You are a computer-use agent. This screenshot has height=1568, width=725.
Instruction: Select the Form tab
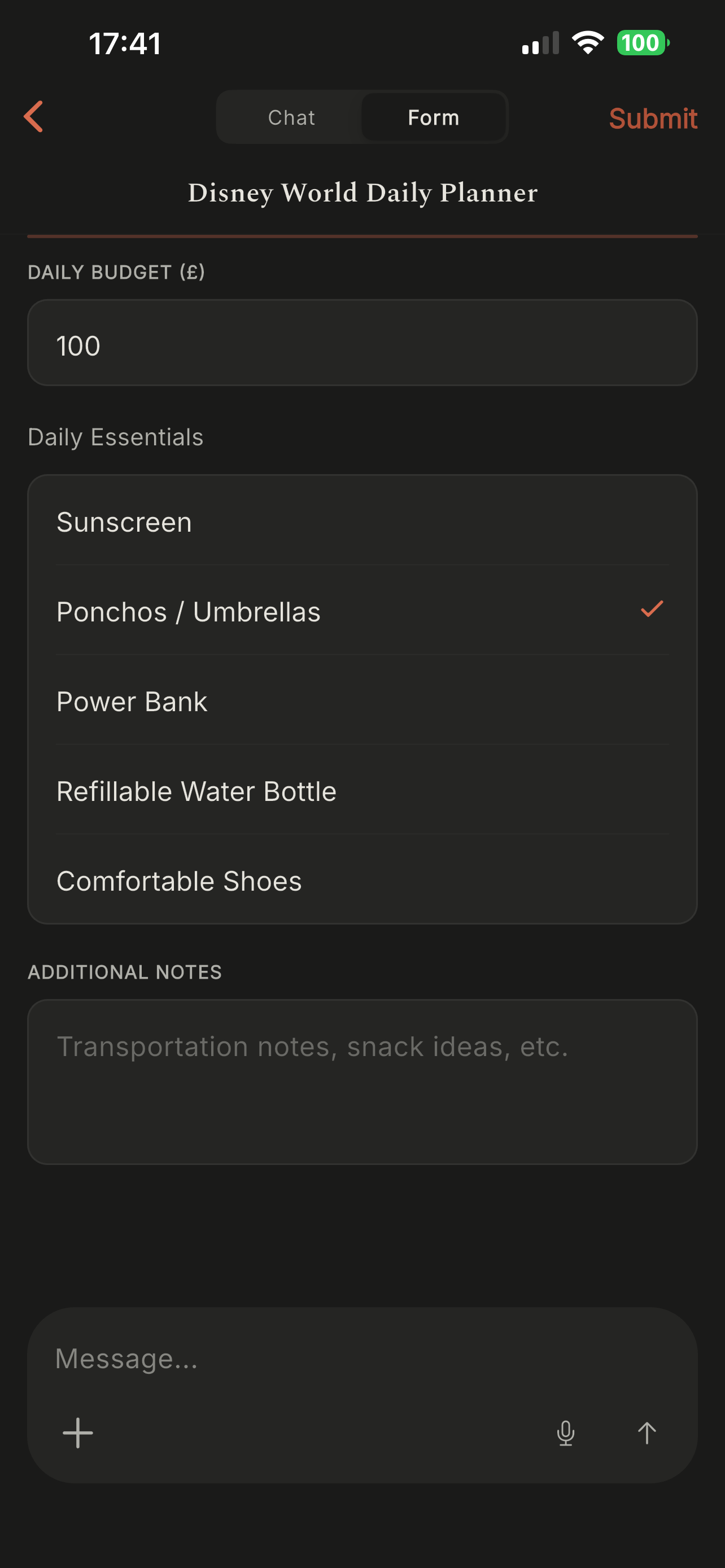click(434, 117)
